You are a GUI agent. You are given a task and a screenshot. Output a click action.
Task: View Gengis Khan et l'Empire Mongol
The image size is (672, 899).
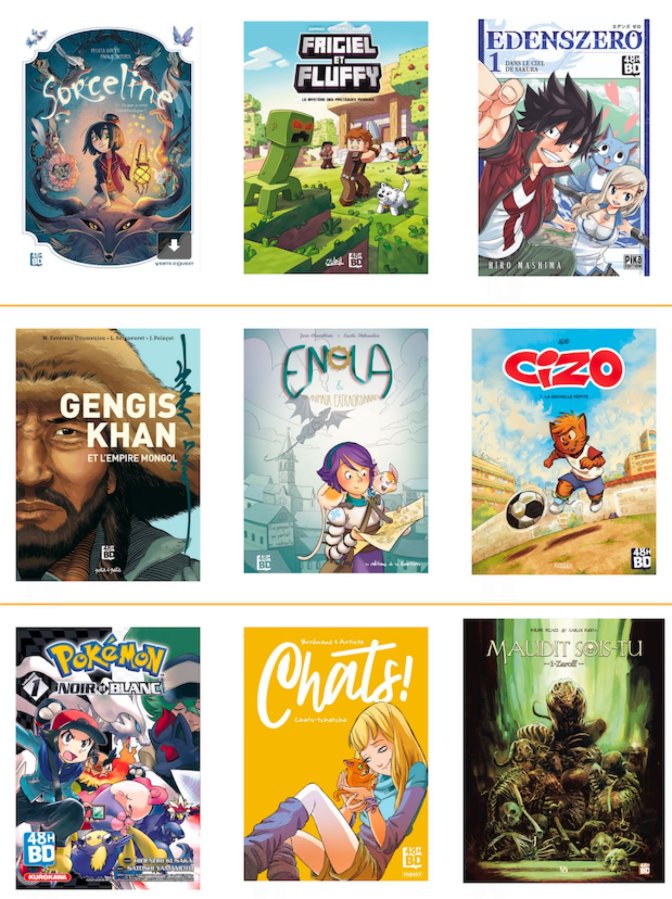point(108,454)
